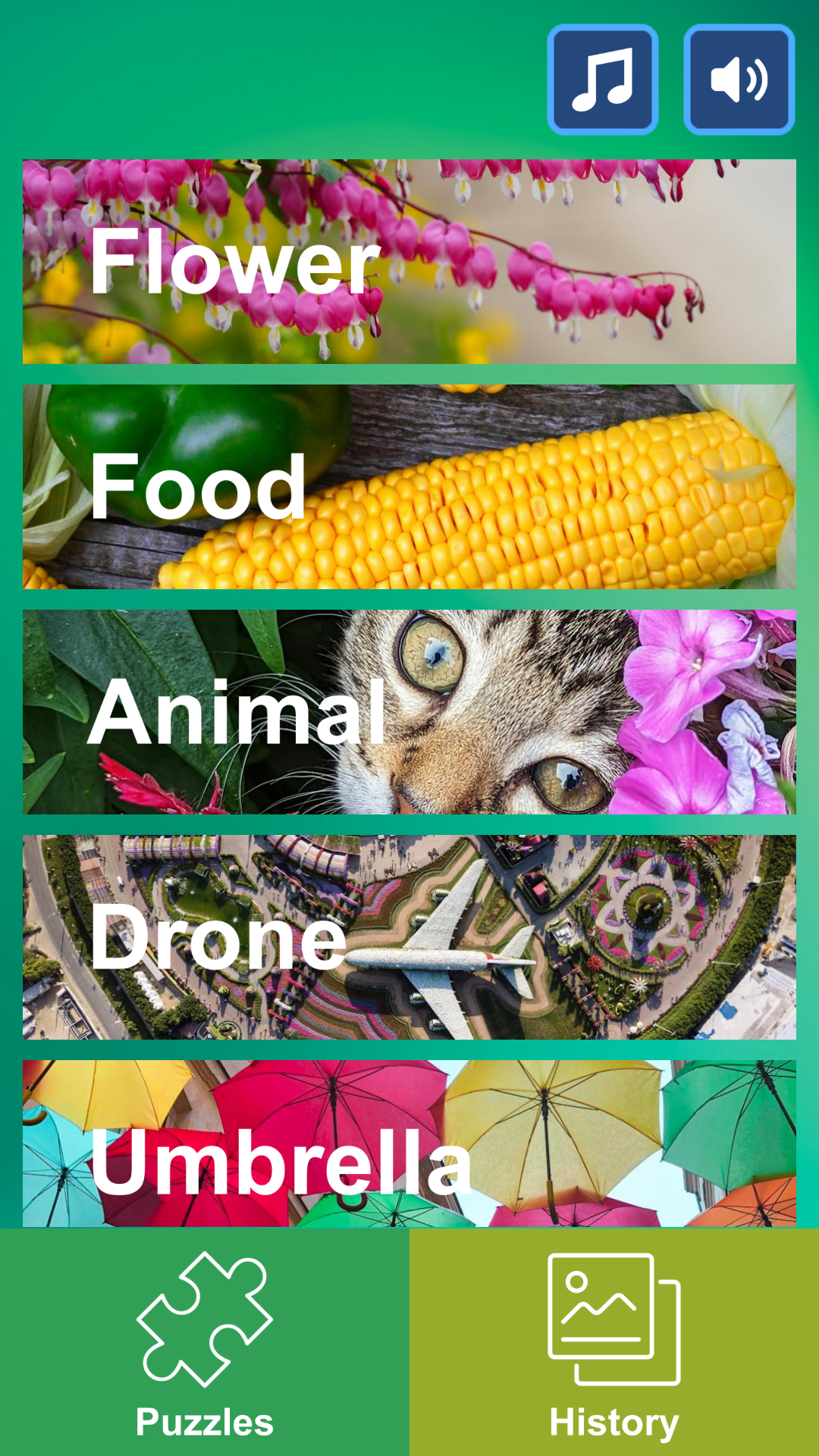The image size is (819, 1456).
Task: Open the Umbrella puzzle category
Action: [409, 1144]
